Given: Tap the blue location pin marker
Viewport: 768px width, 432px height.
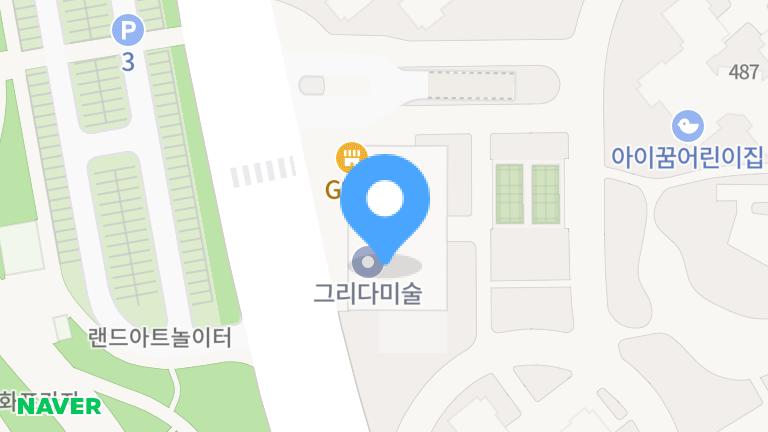Looking at the screenshot, I should 385,200.
